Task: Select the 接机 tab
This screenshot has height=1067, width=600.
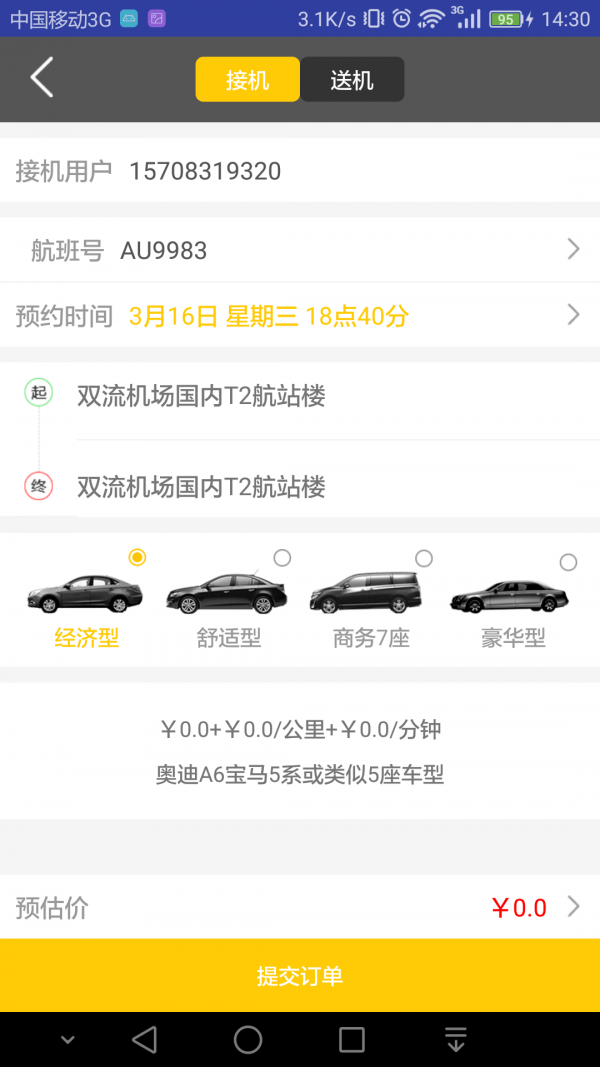Action: tap(247, 80)
